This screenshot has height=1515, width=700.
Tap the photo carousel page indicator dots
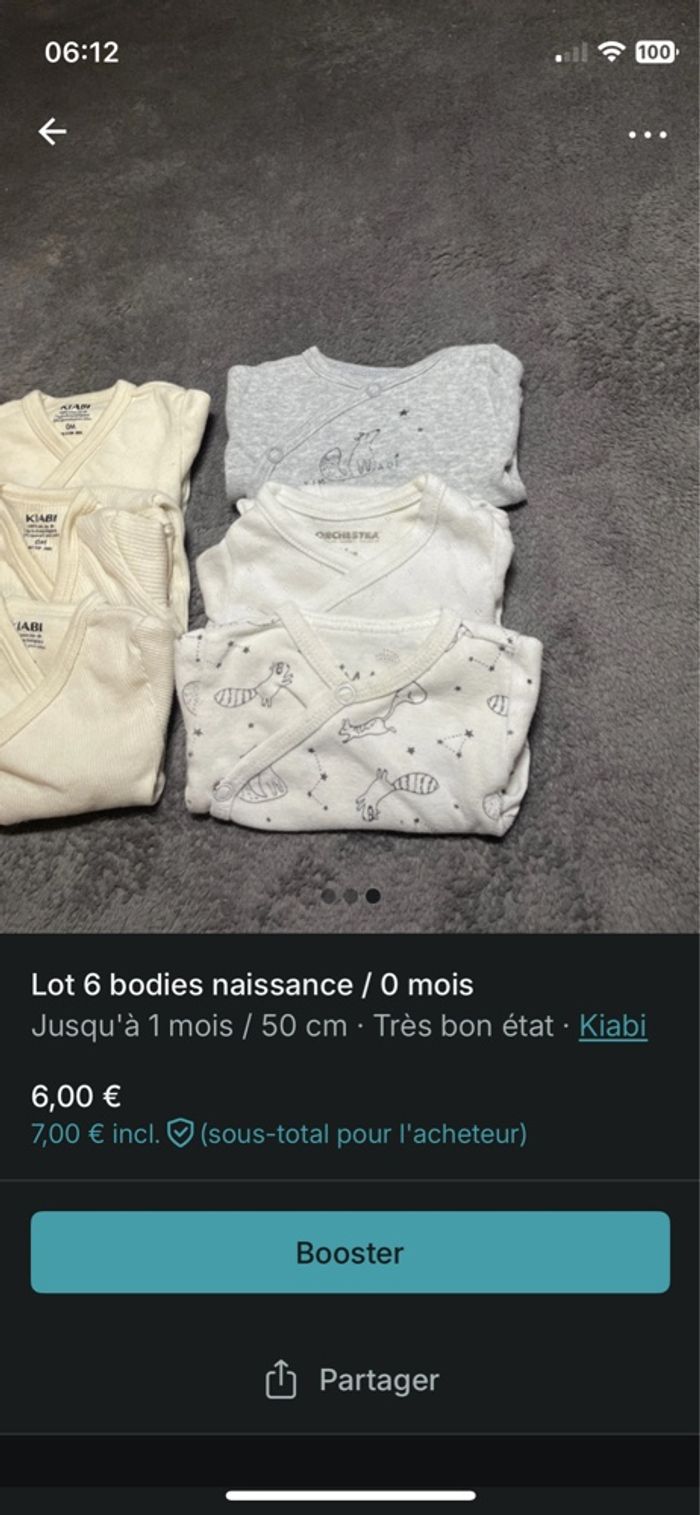tap(350, 896)
